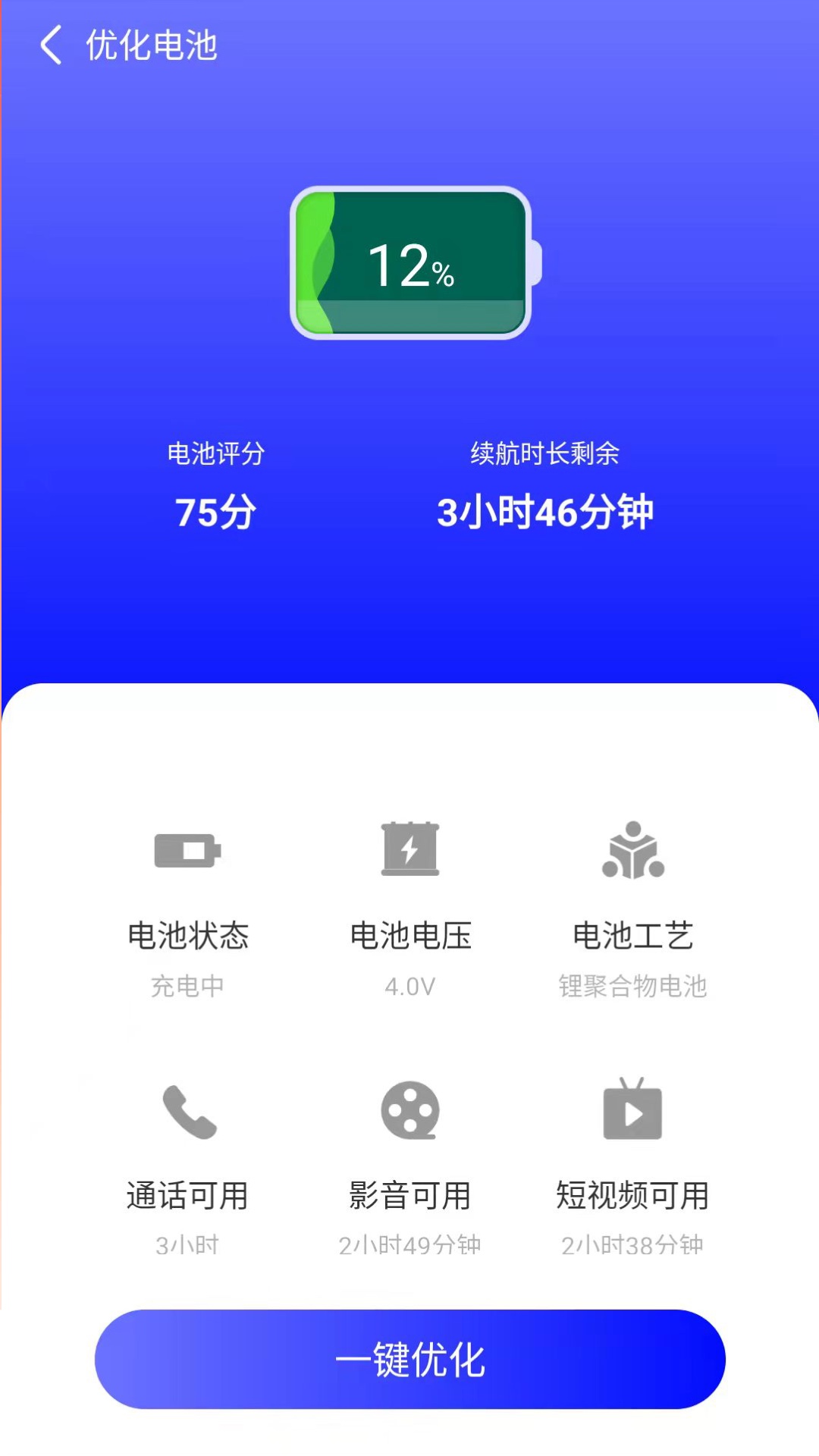Tap the back chevron next to 优化电池
The image size is (819, 1456).
50,45
